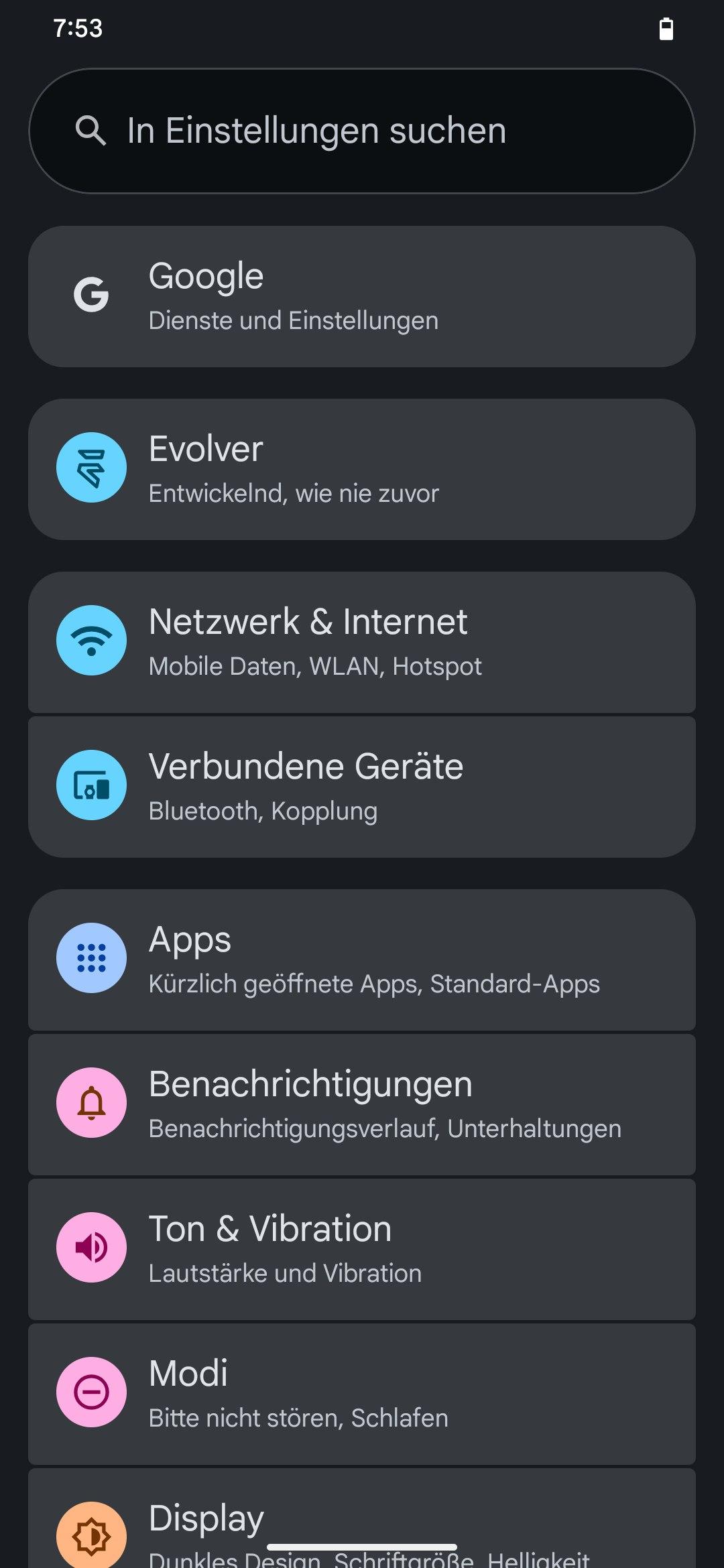Open Modi settings
The height and width of the screenshot is (1568, 724).
point(362,1394)
